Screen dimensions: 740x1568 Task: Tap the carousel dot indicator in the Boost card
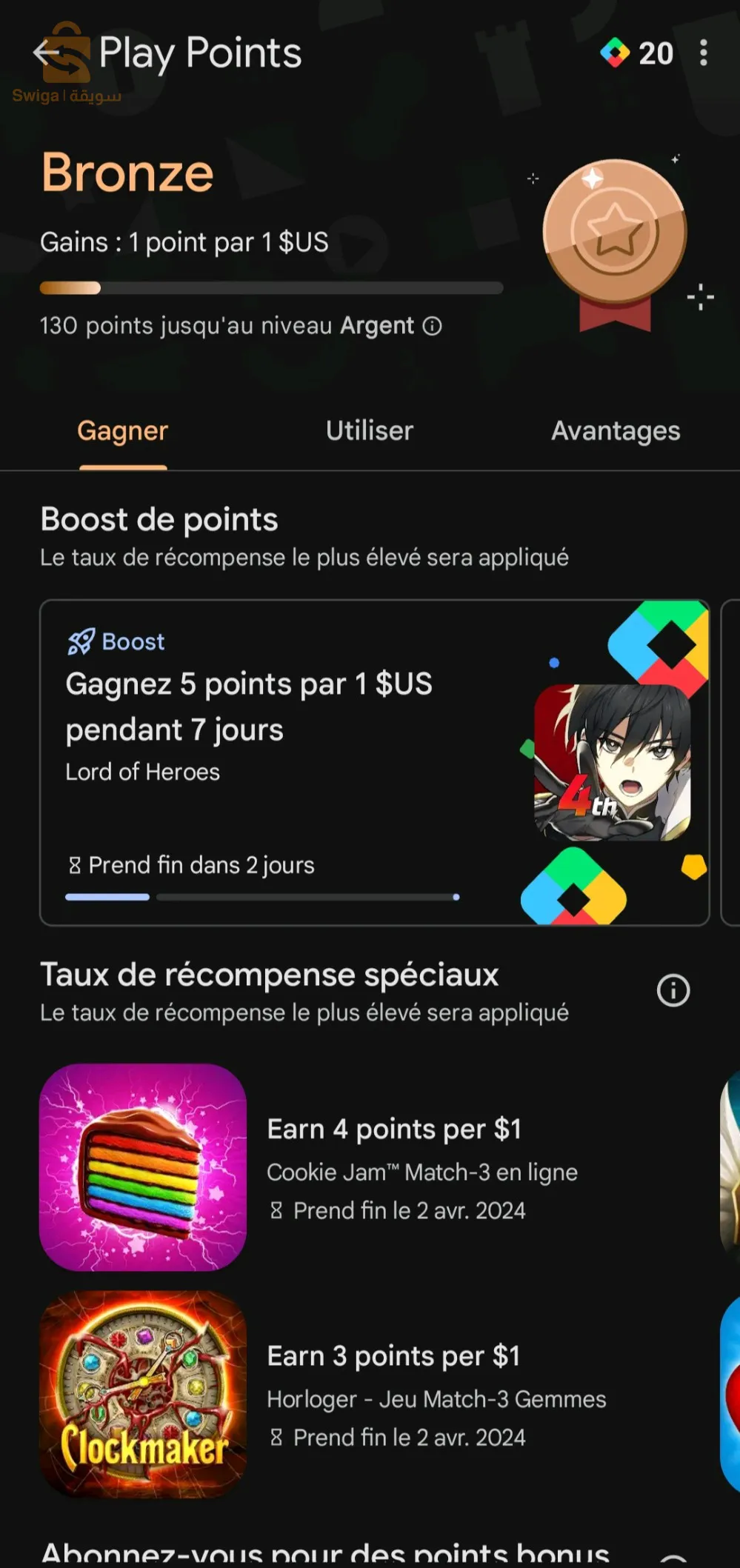[x=456, y=896]
